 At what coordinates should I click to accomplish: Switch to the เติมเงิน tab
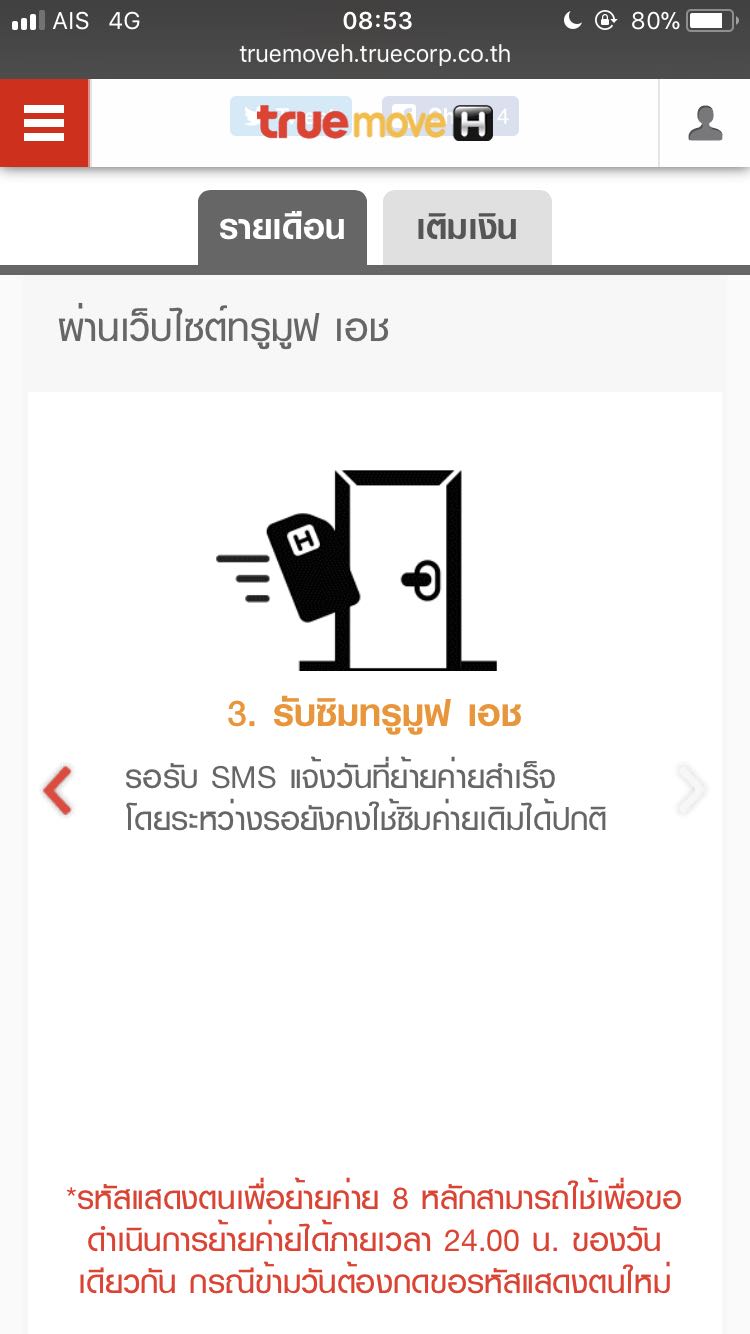(467, 228)
